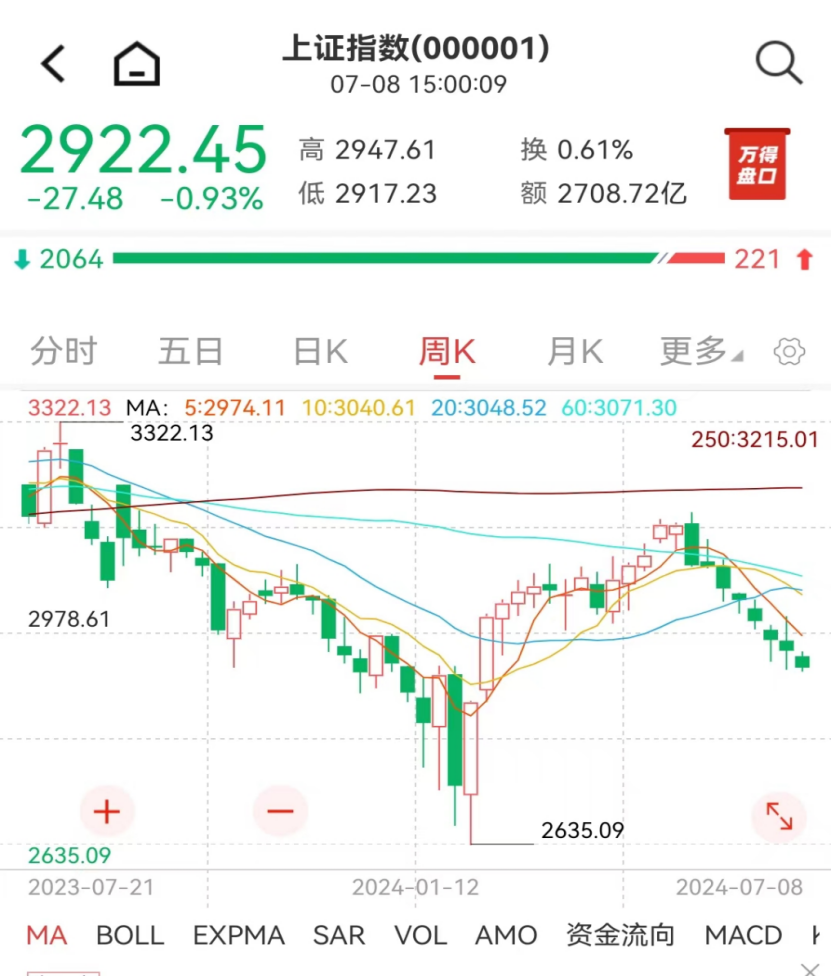This screenshot has height=976, width=831.
Task: Open chart settings gear
Action: 789,352
